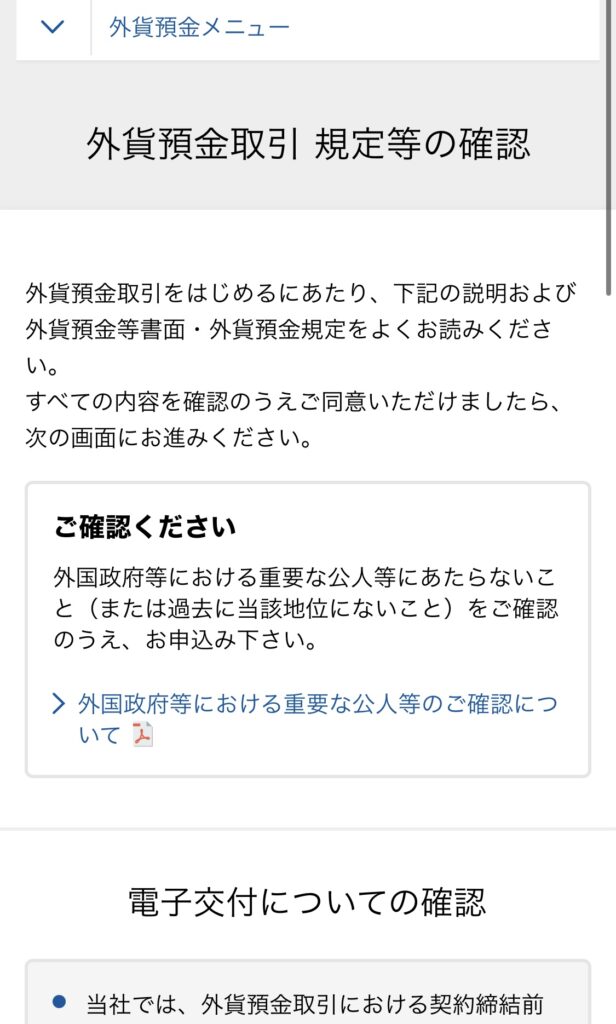Expand the 外貨預金メニュー dropdown chevron
Screen dimensions: 616x1024
(x=52, y=27)
